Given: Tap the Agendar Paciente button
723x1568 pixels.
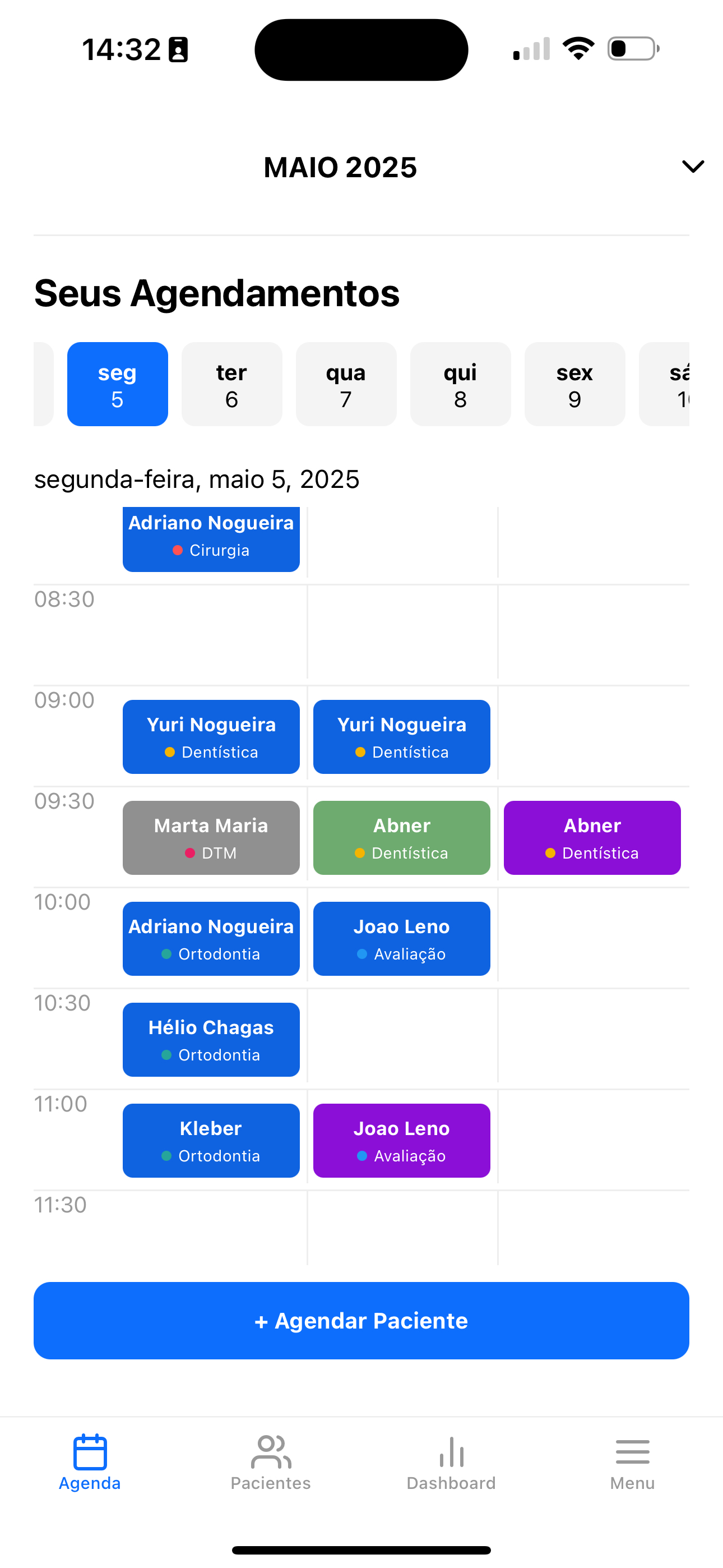Looking at the screenshot, I should coord(361,1320).
